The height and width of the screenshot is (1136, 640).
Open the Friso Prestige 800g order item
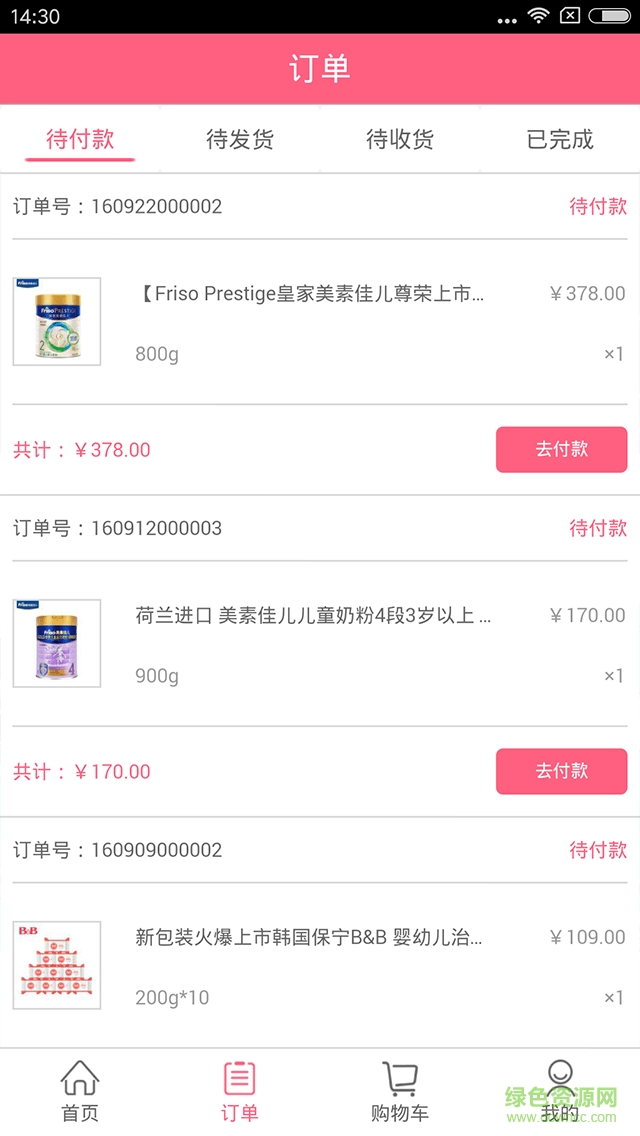pyautogui.click(x=310, y=322)
